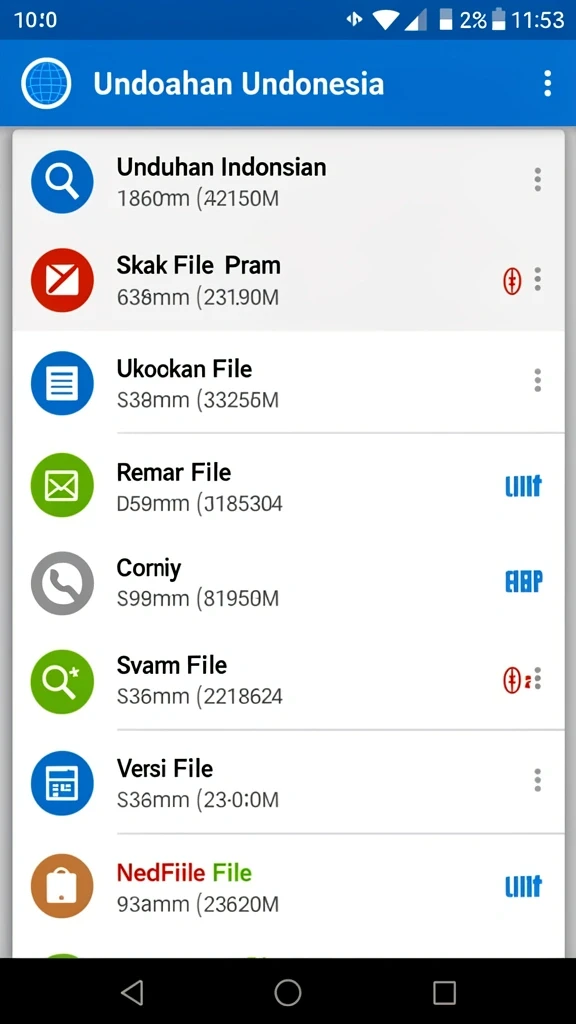The width and height of the screenshot is (576, 1024).
Task: Go to the home screen
Action: [x=287, y=992]
